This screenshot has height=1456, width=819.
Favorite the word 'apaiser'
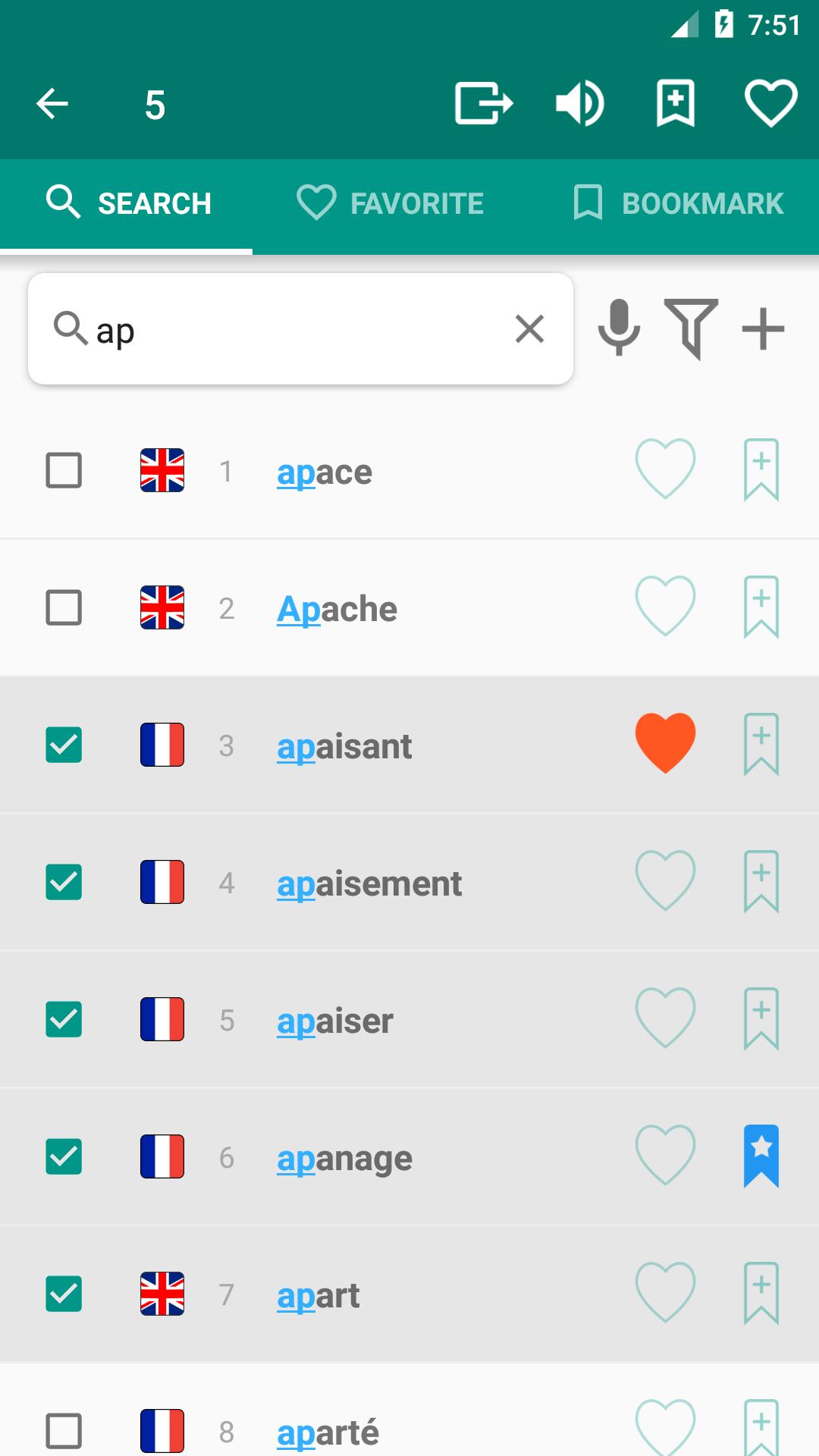665,1018
